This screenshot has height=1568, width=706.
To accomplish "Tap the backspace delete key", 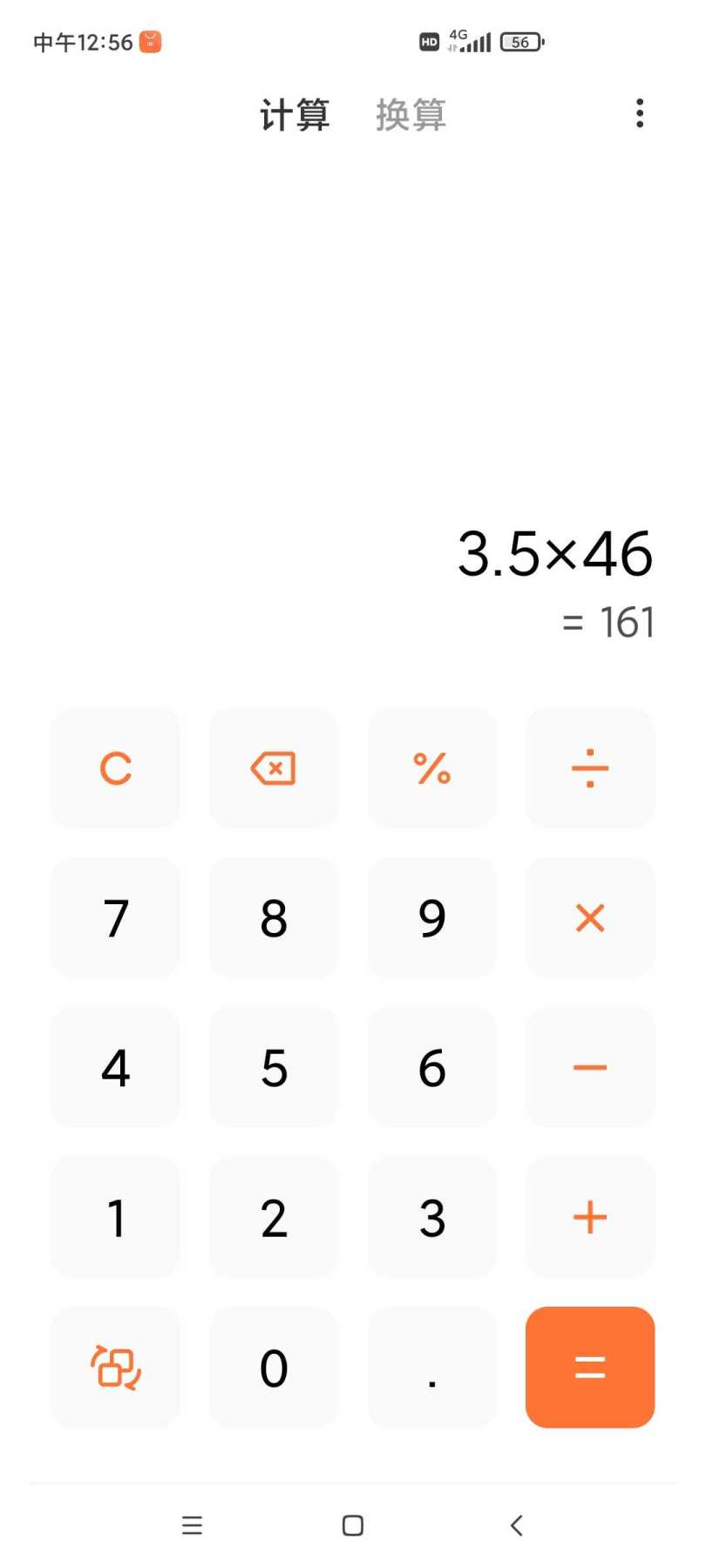I will (x=274, y=768).
